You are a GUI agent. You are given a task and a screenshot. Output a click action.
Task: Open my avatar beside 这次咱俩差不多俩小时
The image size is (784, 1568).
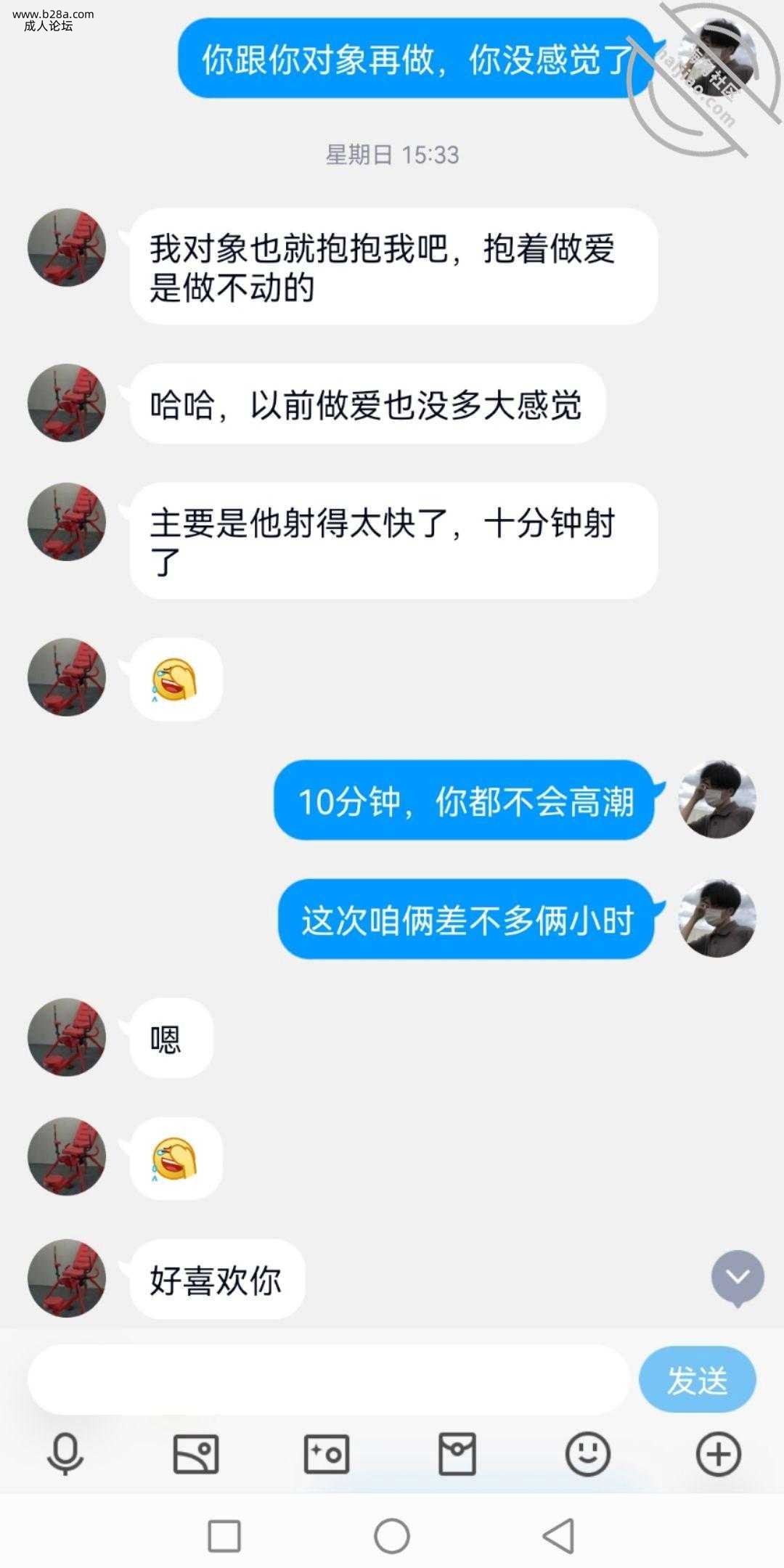pyautogui.click(x=717, y=918)
